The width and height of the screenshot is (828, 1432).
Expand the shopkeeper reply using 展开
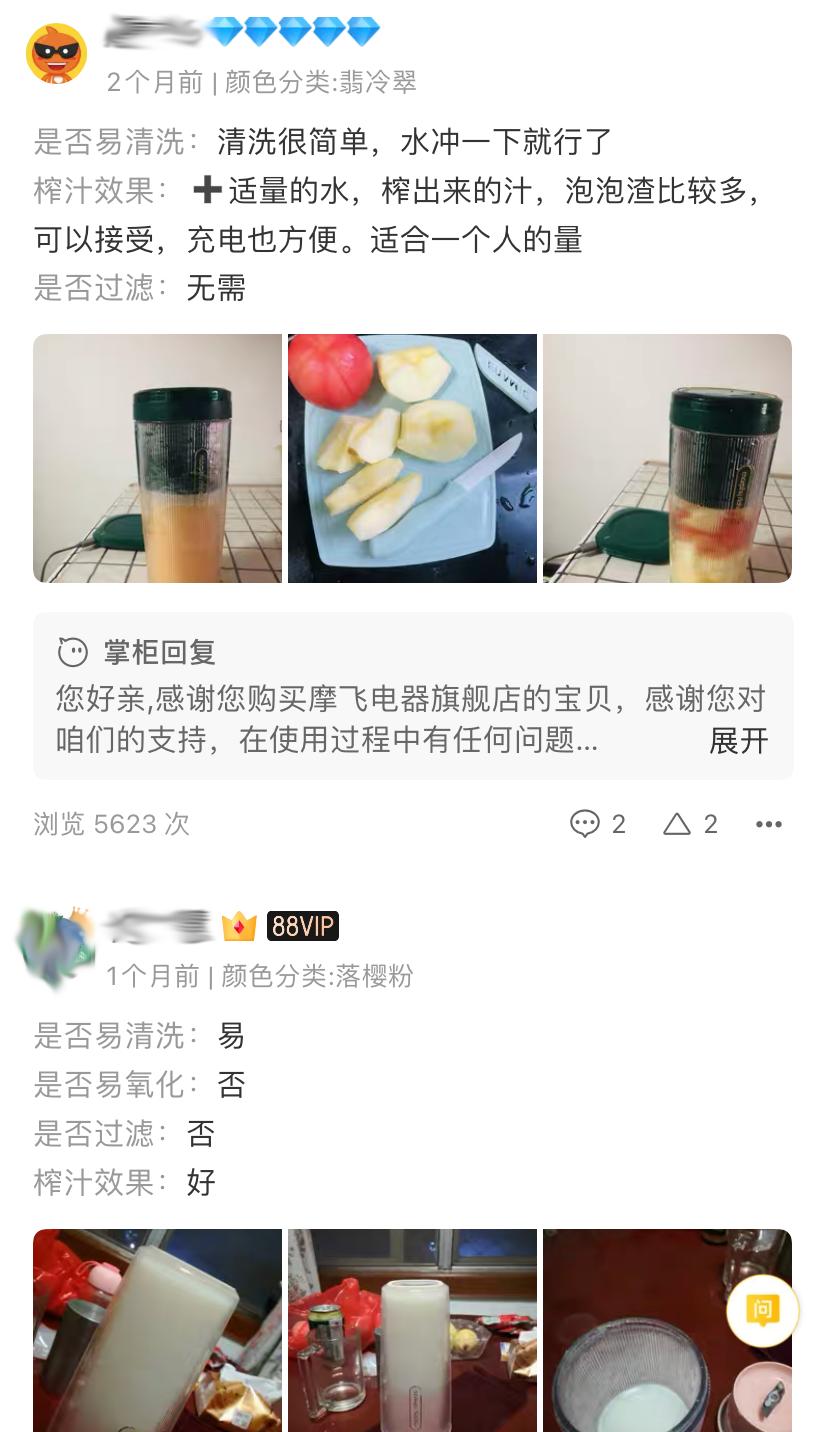741,742
